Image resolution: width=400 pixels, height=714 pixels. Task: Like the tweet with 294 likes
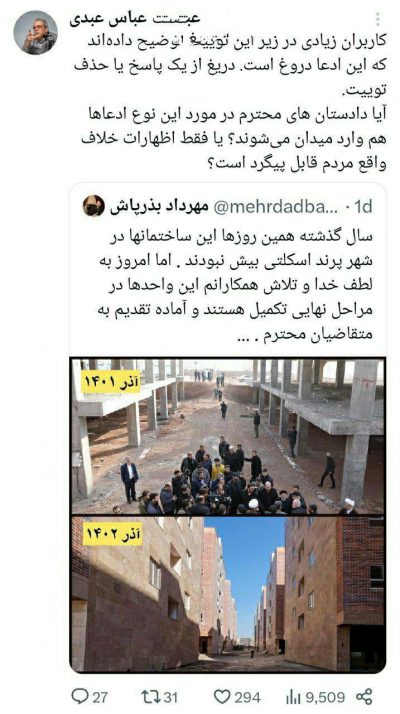(x=237, y=696)
